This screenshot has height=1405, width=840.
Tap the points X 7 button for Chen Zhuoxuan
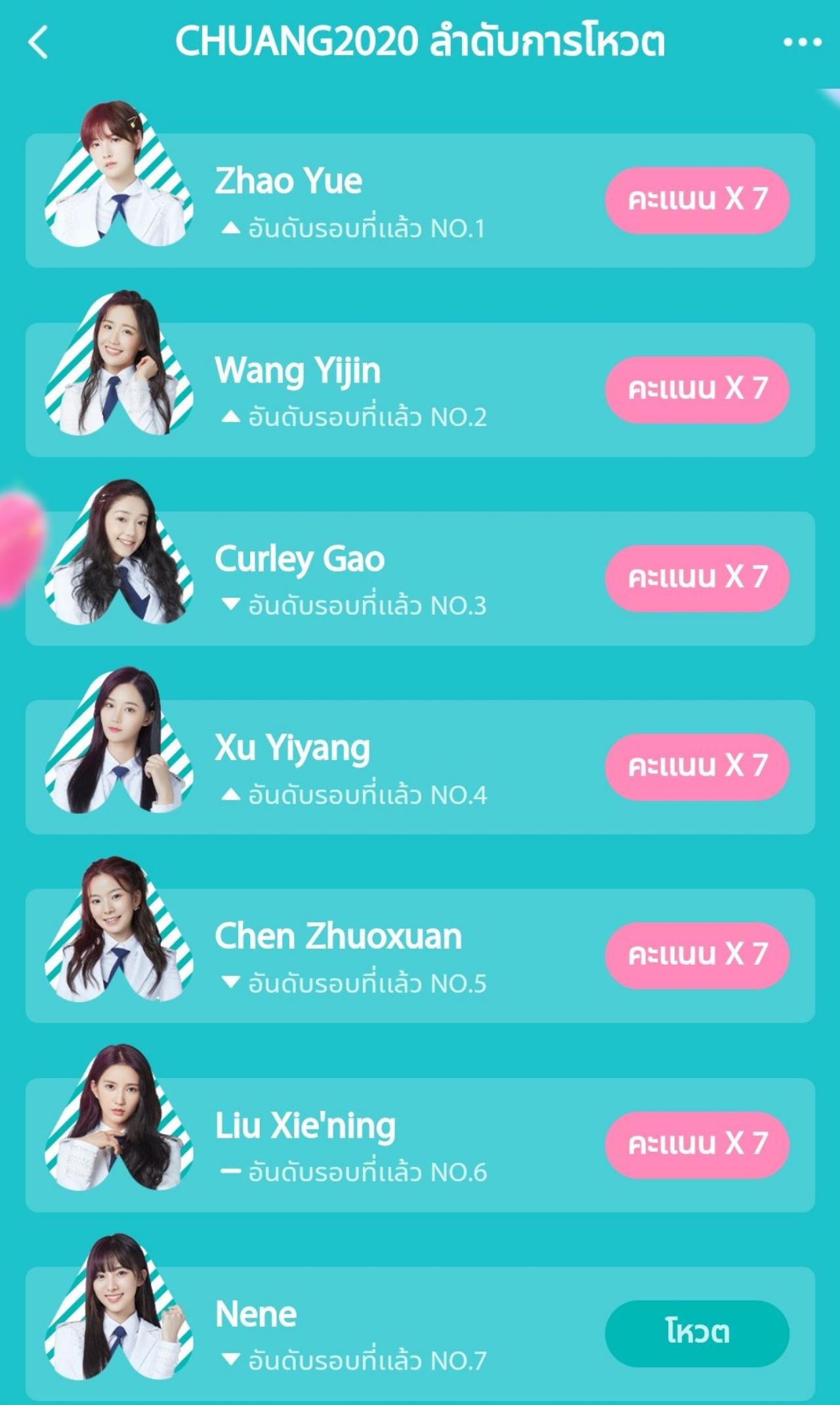(696, 955)
